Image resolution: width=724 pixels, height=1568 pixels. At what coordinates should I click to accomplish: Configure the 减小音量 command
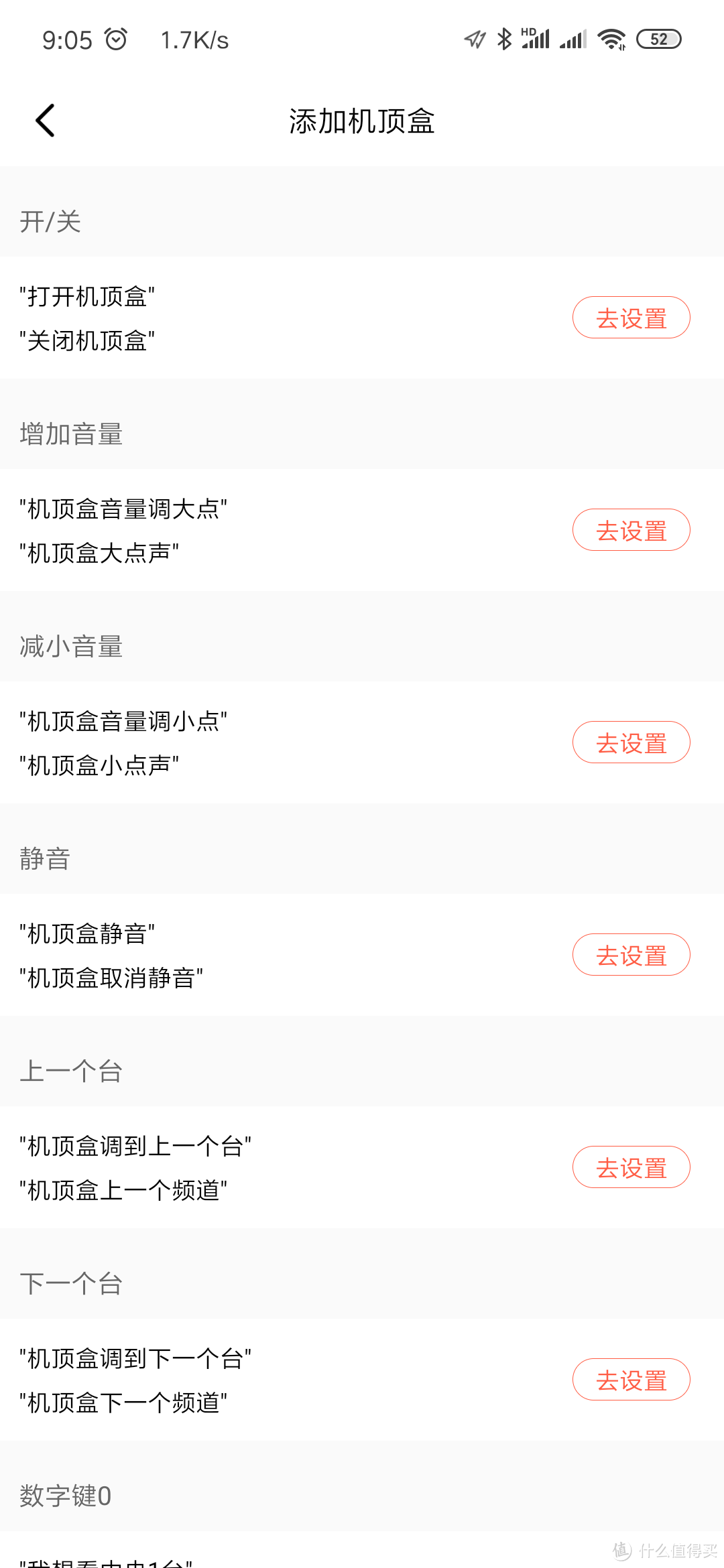point(631,742)
